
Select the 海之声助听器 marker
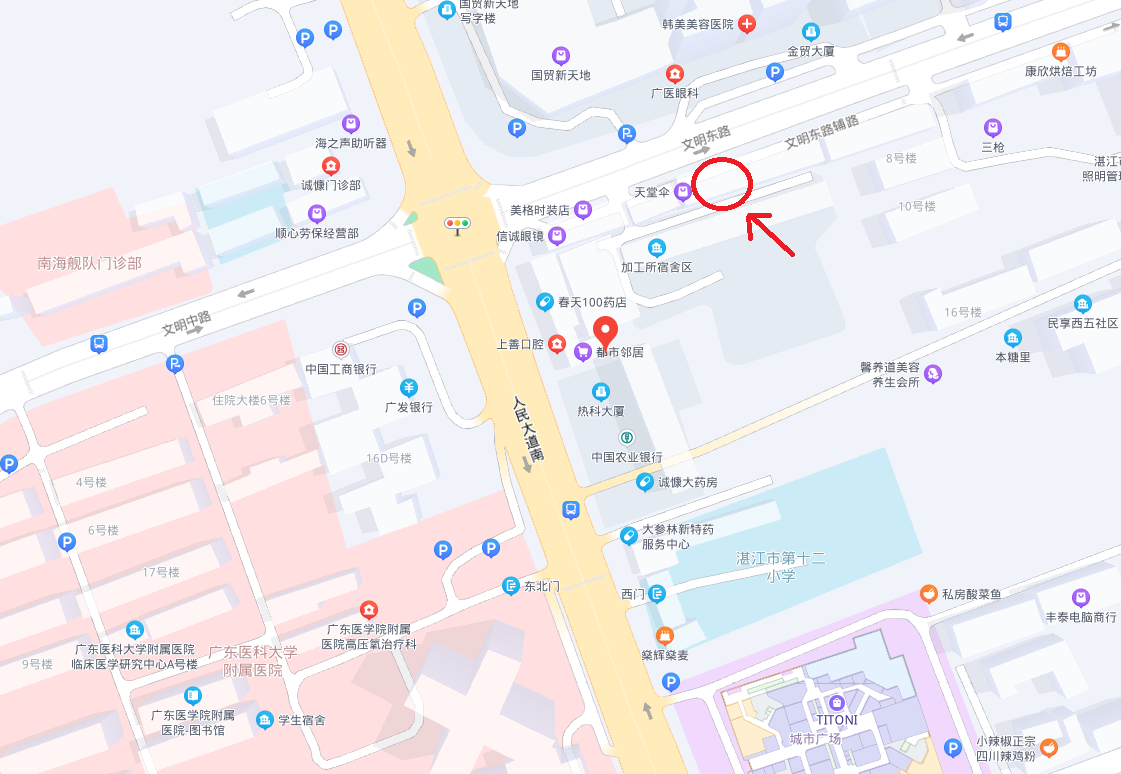point(350,124)
